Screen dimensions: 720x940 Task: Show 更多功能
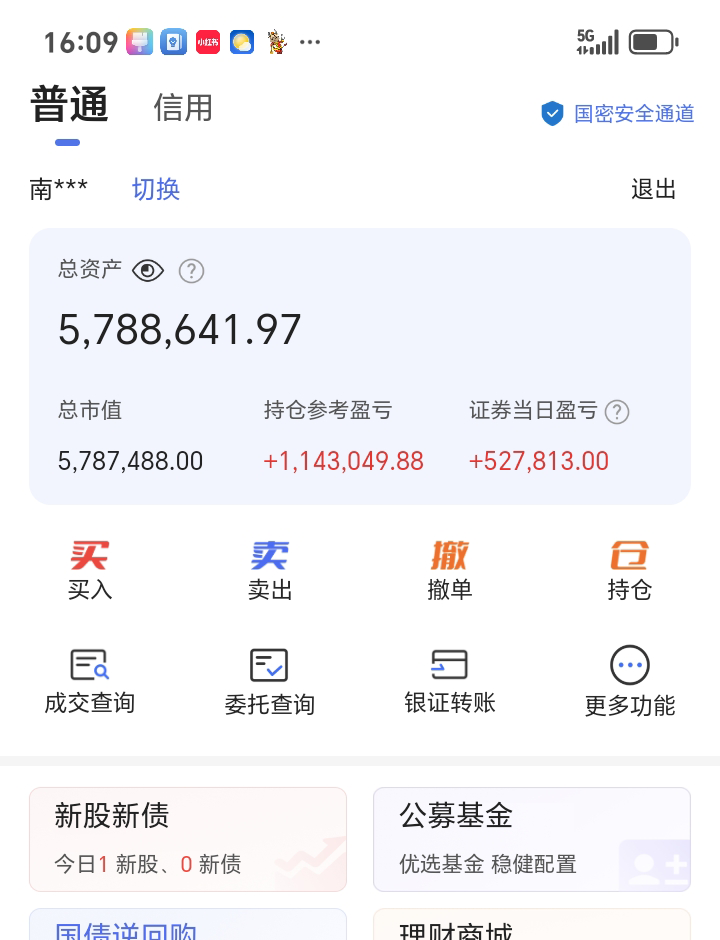tap(629, 682)
